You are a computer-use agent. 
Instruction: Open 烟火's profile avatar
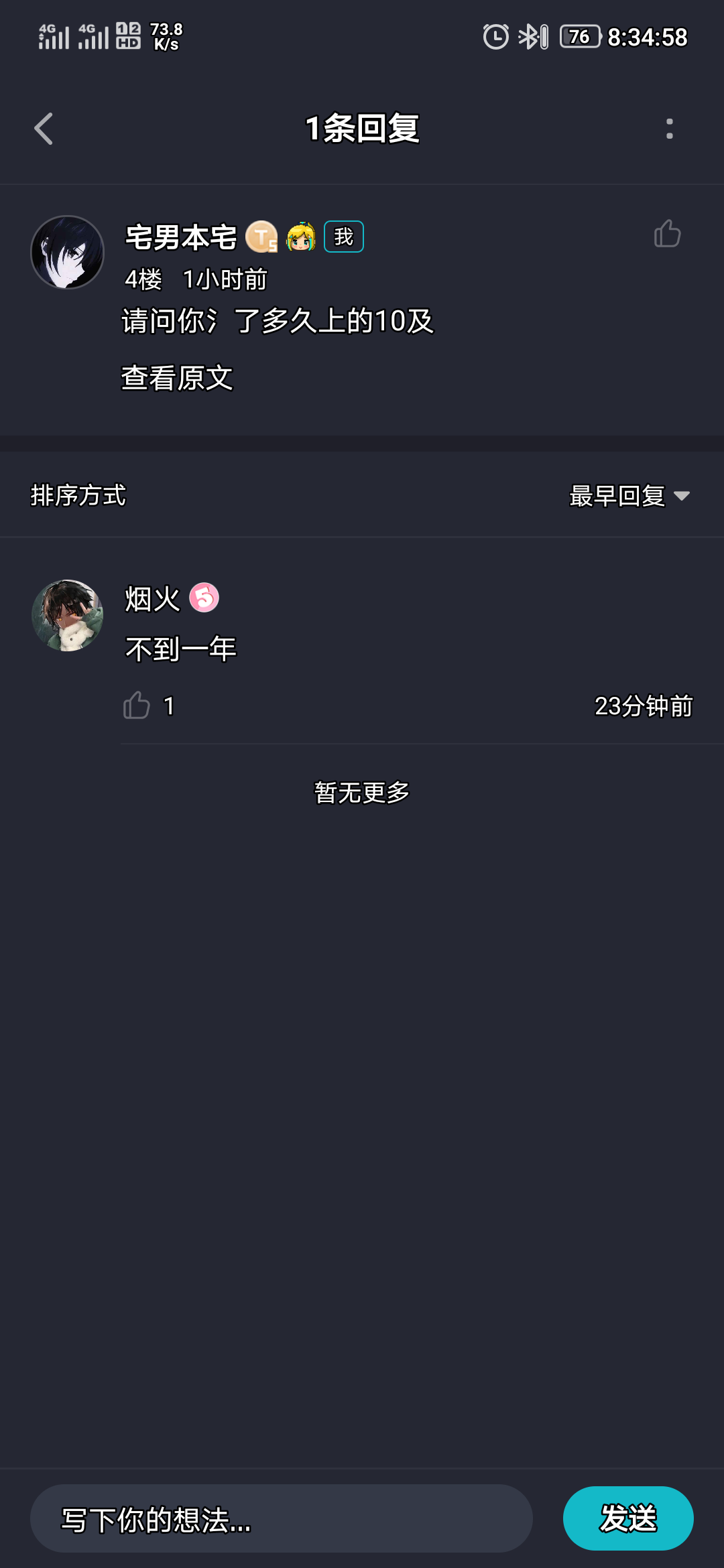pos(67,615)
